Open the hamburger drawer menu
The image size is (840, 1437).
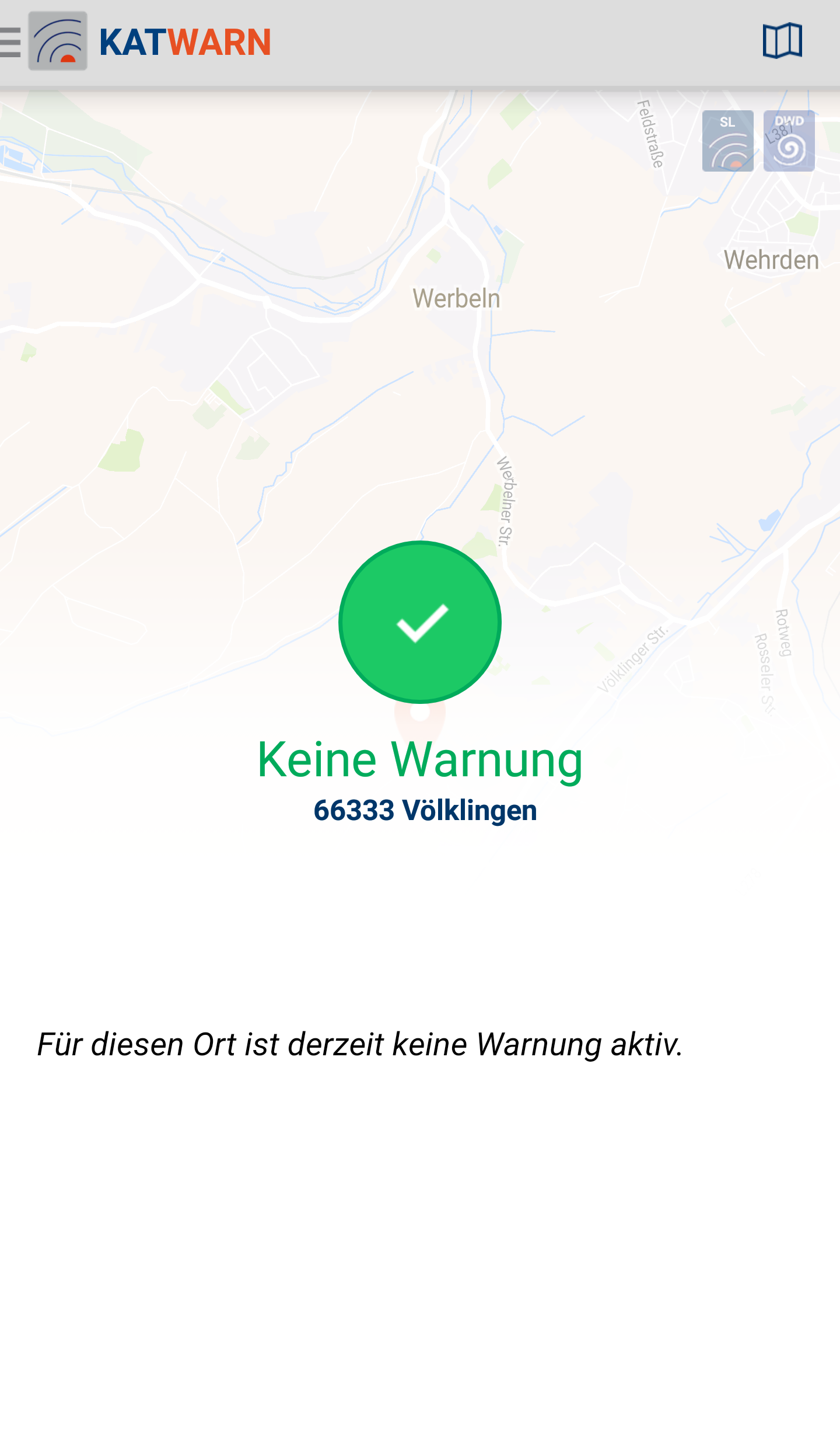point(10,43)
